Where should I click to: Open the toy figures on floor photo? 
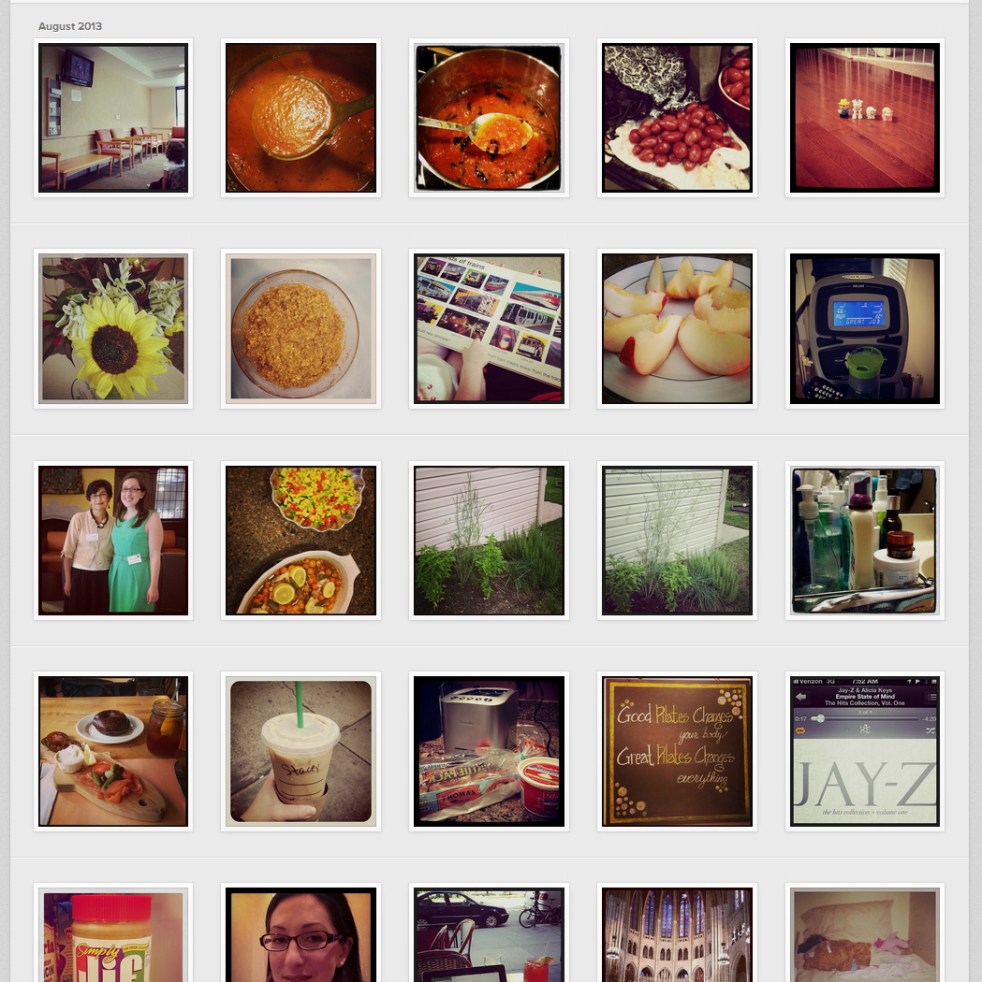pos(865,117)
